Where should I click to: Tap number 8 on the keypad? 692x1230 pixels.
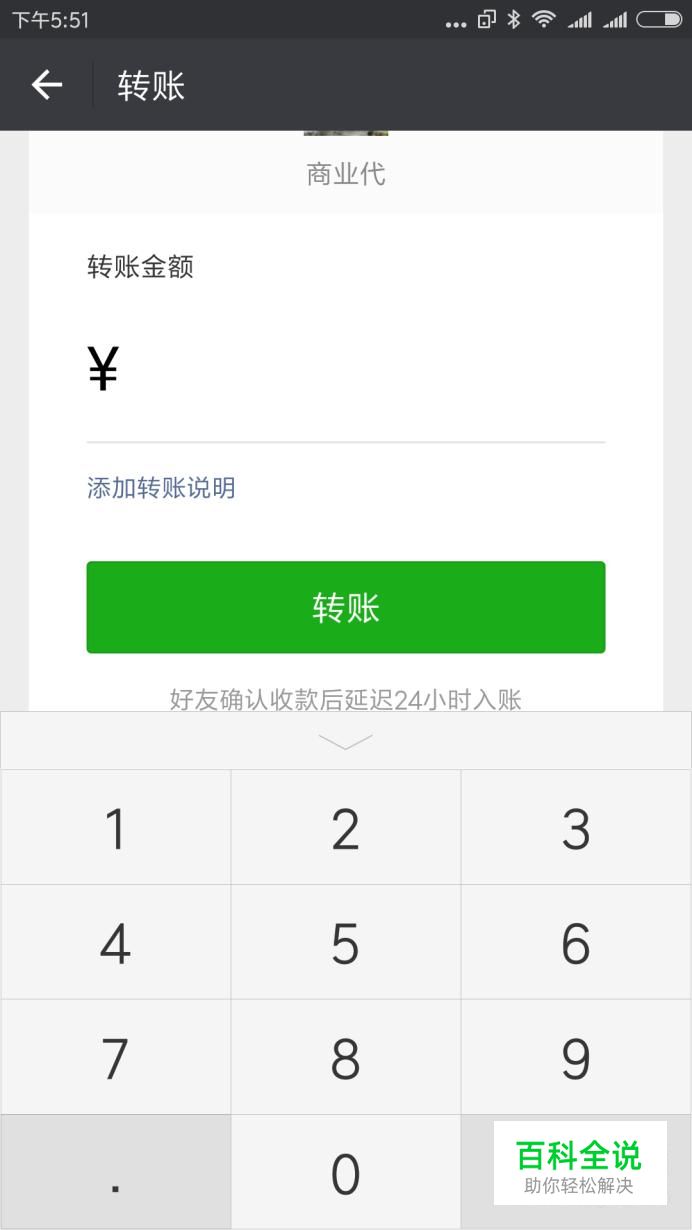pos(346,1058)
